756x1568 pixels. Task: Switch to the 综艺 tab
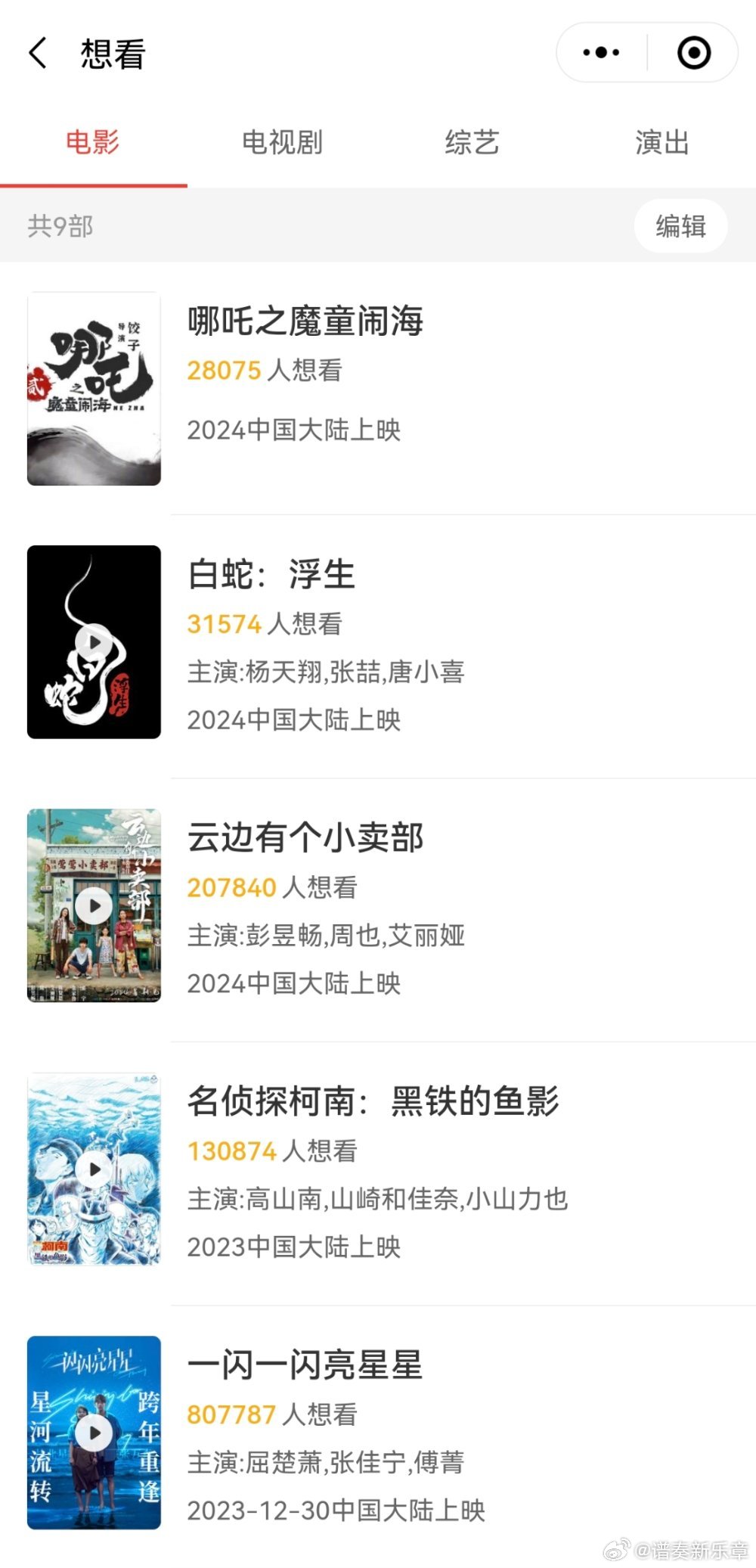coord(472,142)
